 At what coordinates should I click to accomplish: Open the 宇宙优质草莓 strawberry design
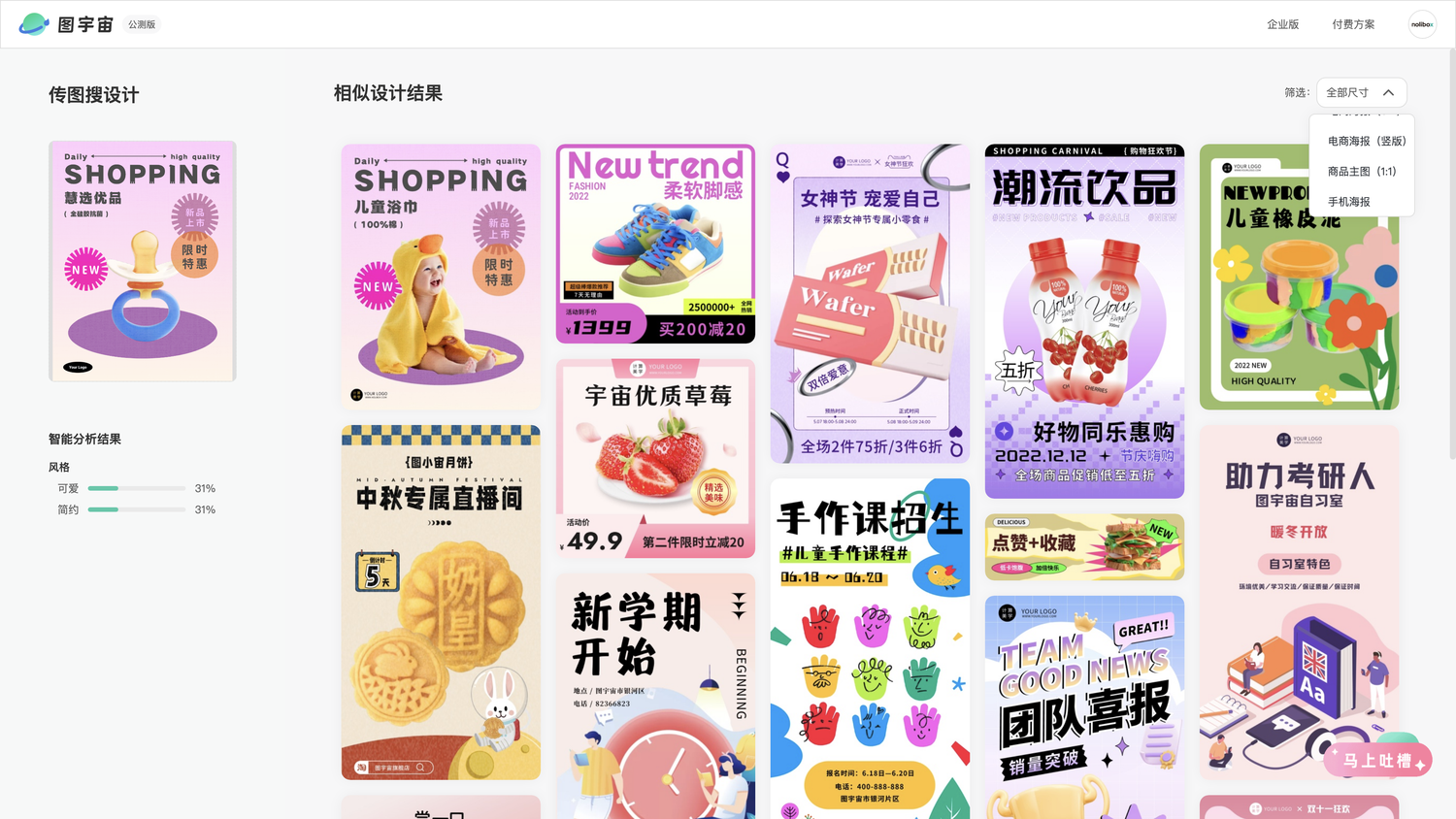[x=655, y=458]
